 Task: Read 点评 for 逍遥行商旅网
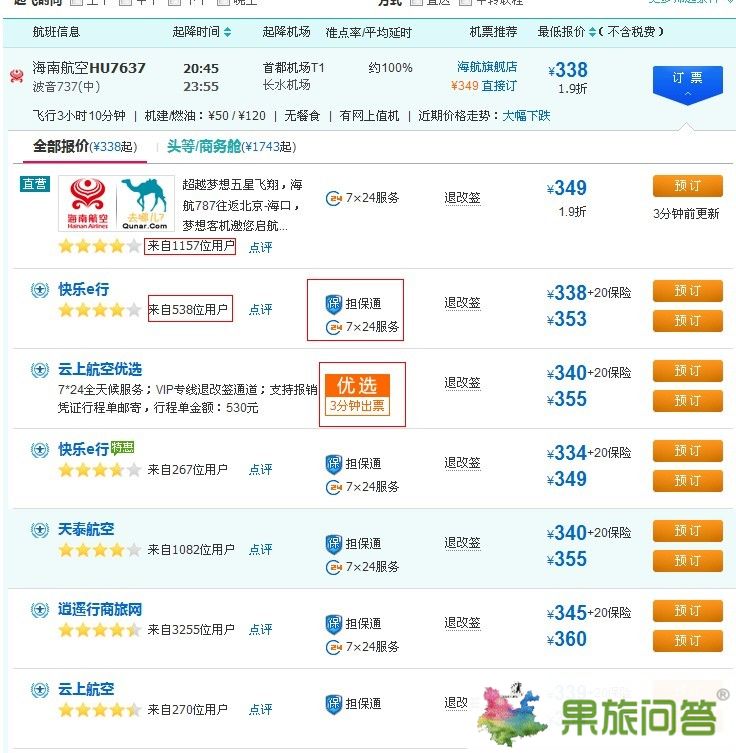pos(260,630)
